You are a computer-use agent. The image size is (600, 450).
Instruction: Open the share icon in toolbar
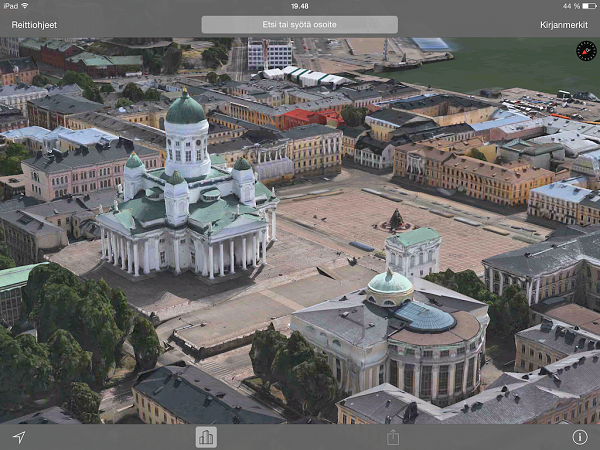393,437
